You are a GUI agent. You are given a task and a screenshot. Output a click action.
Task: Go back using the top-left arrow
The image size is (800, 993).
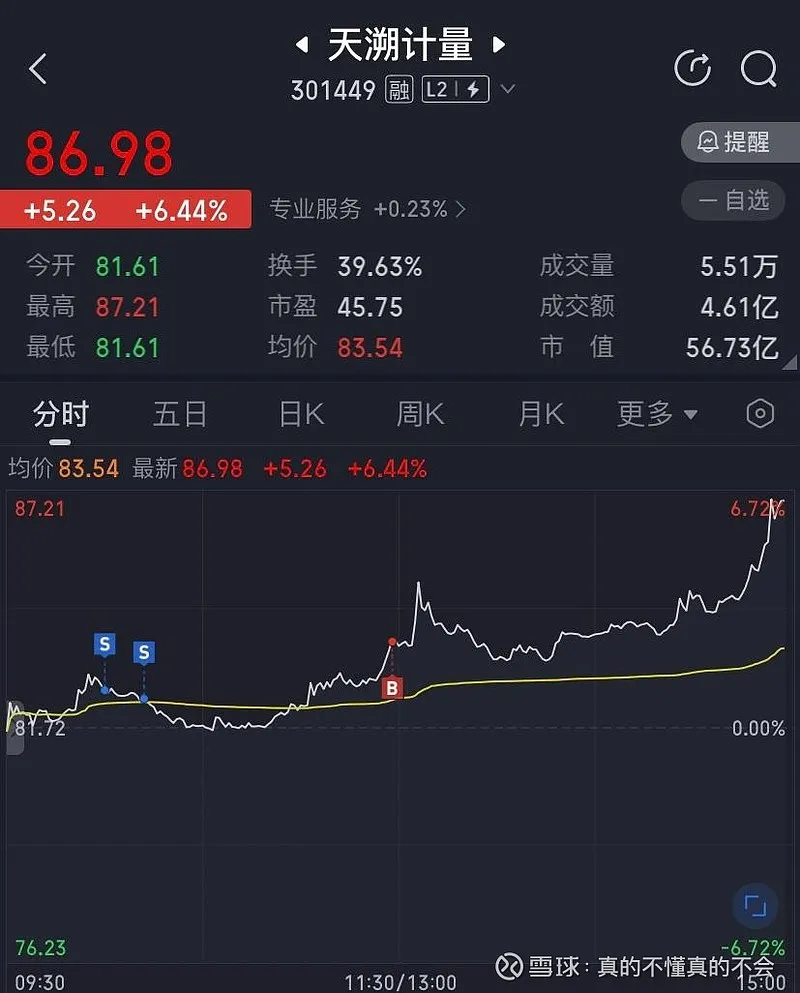pos(38,69)
